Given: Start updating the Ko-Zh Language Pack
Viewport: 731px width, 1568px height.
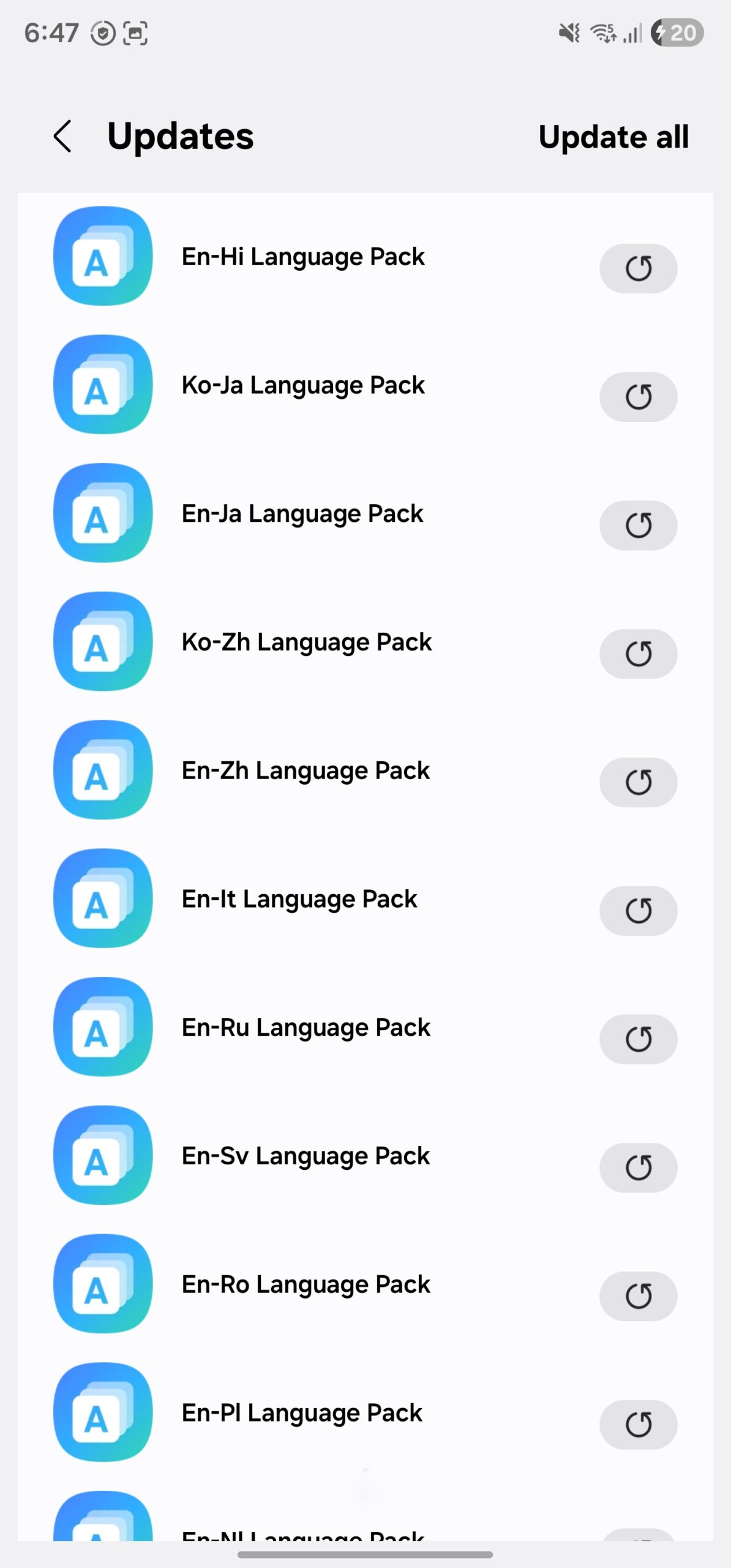Looking at the screenshot, I should pos(638,654).
